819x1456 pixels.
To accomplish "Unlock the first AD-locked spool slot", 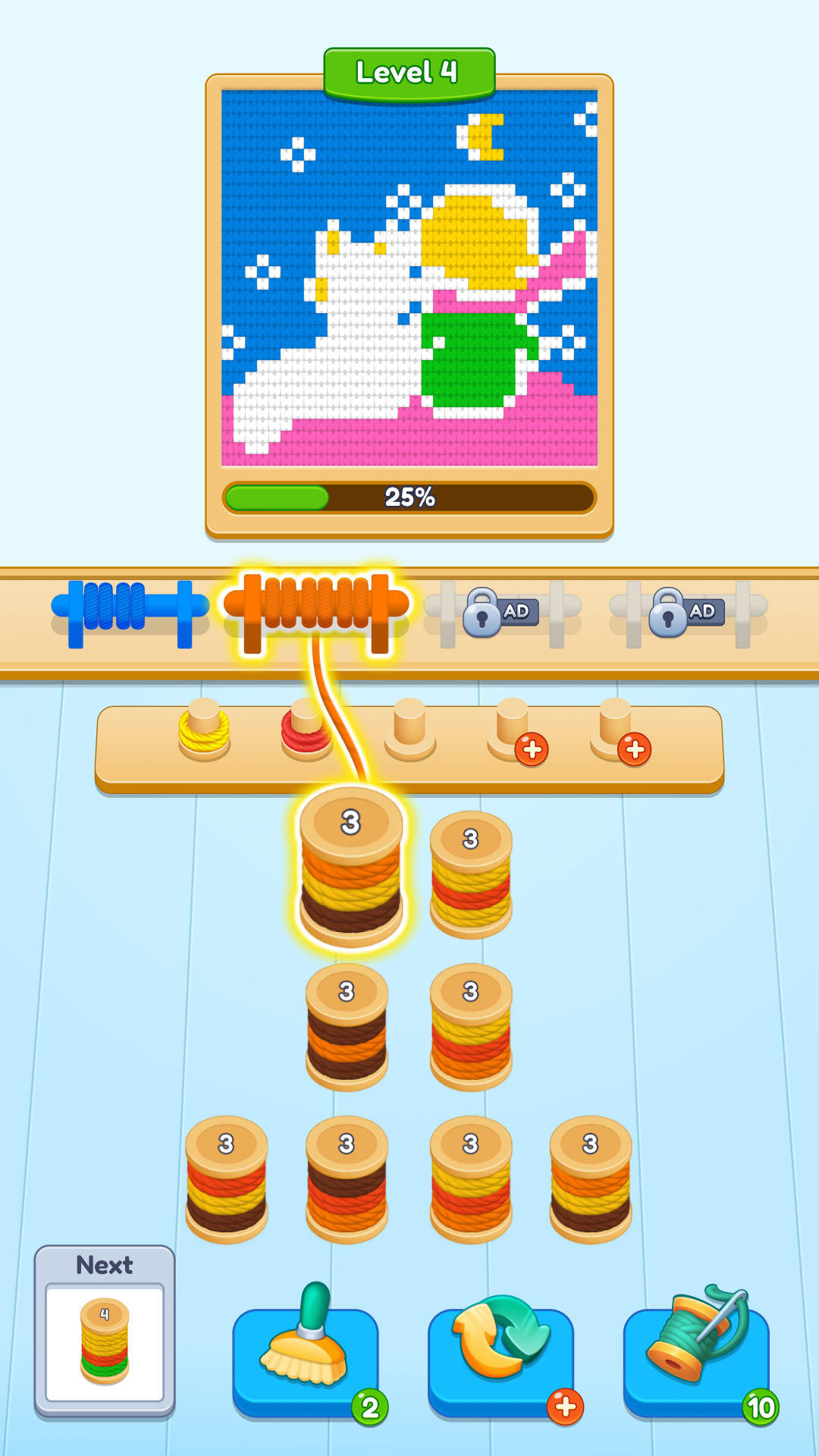I will (502, 613).
